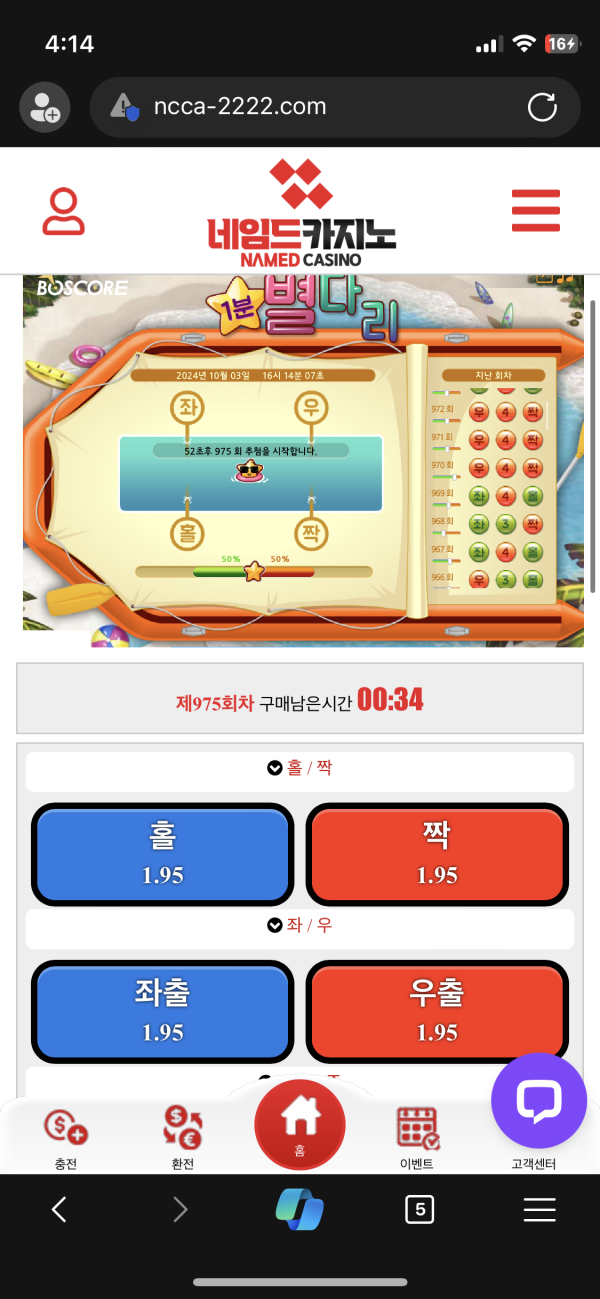Go back in the browser
The width and height of the screenshot is (600, 1299).
59,1210
